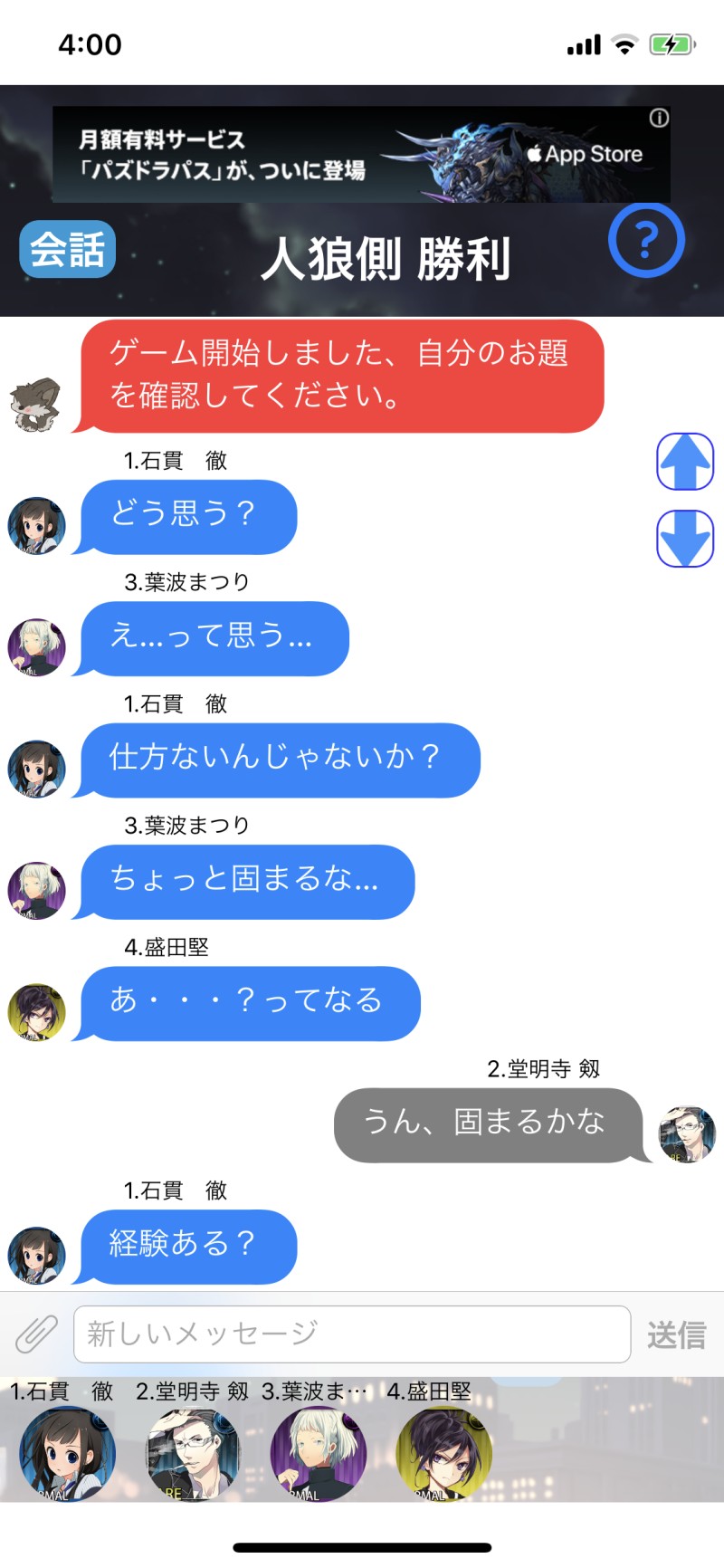Focus the 新しいメッセージ input field

click(351, 1334)
